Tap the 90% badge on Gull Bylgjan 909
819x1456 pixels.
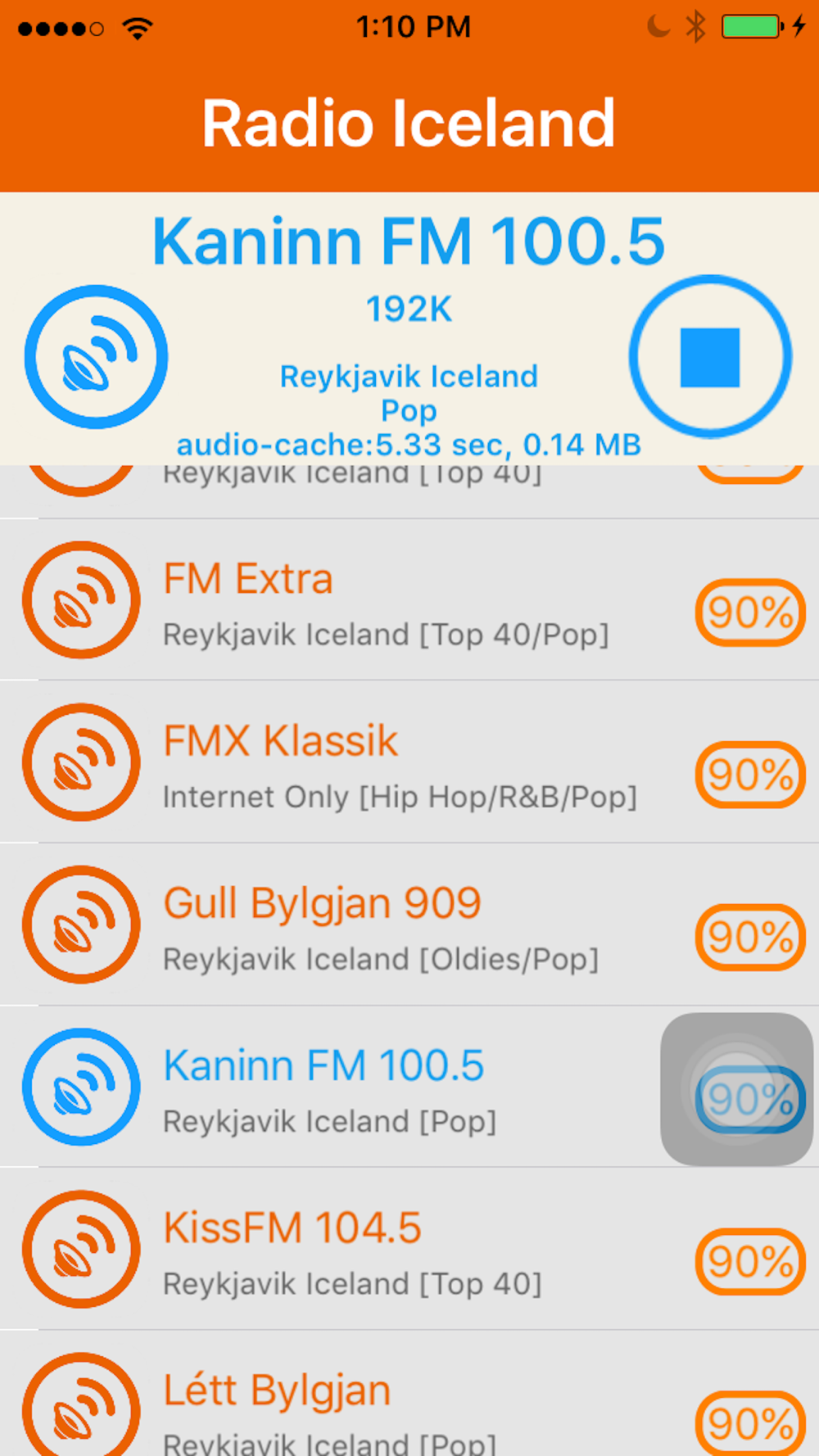coord(750,937)
